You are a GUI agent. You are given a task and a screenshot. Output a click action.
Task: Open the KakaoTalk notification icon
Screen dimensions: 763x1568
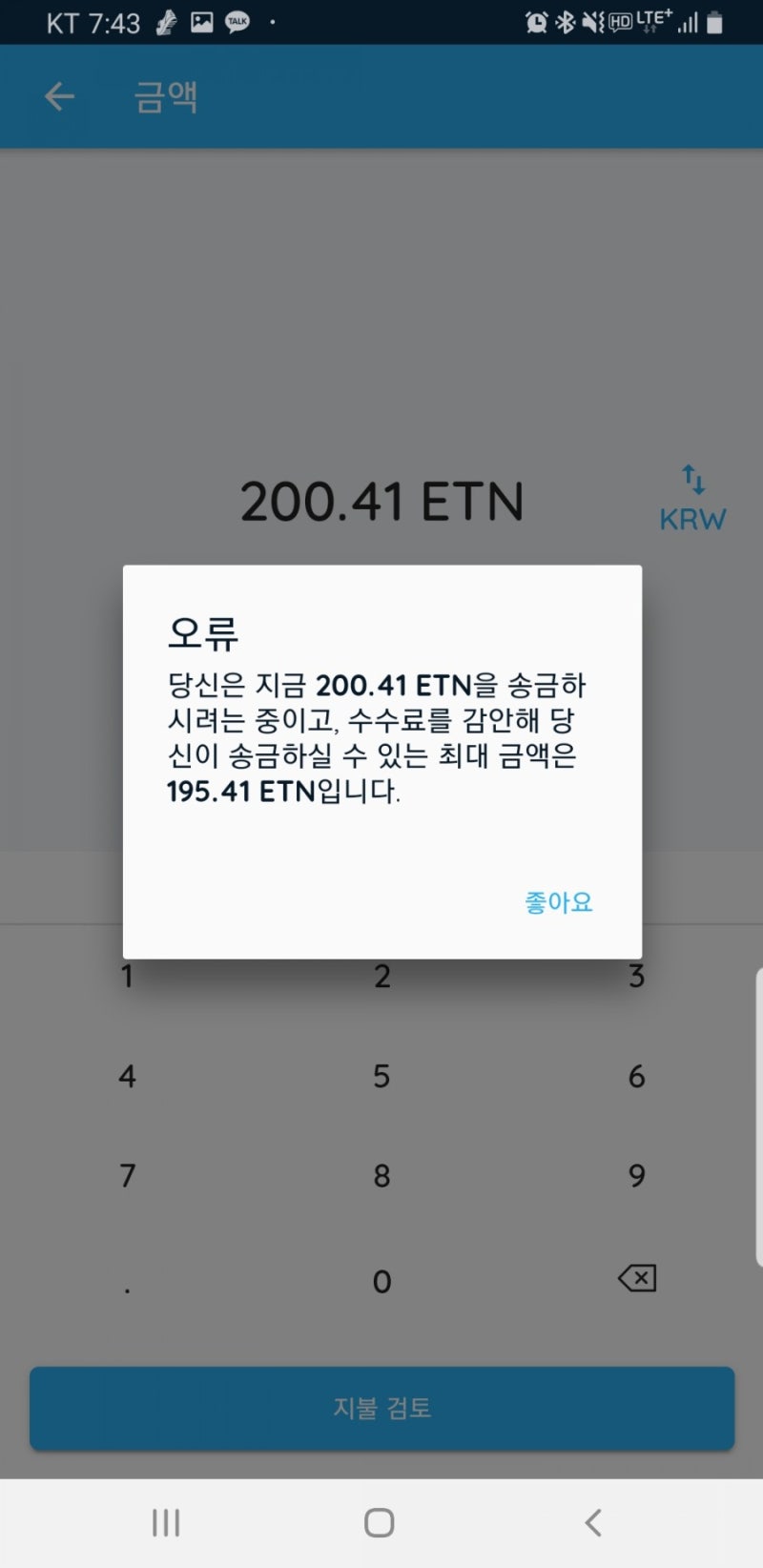pos(237,21)
